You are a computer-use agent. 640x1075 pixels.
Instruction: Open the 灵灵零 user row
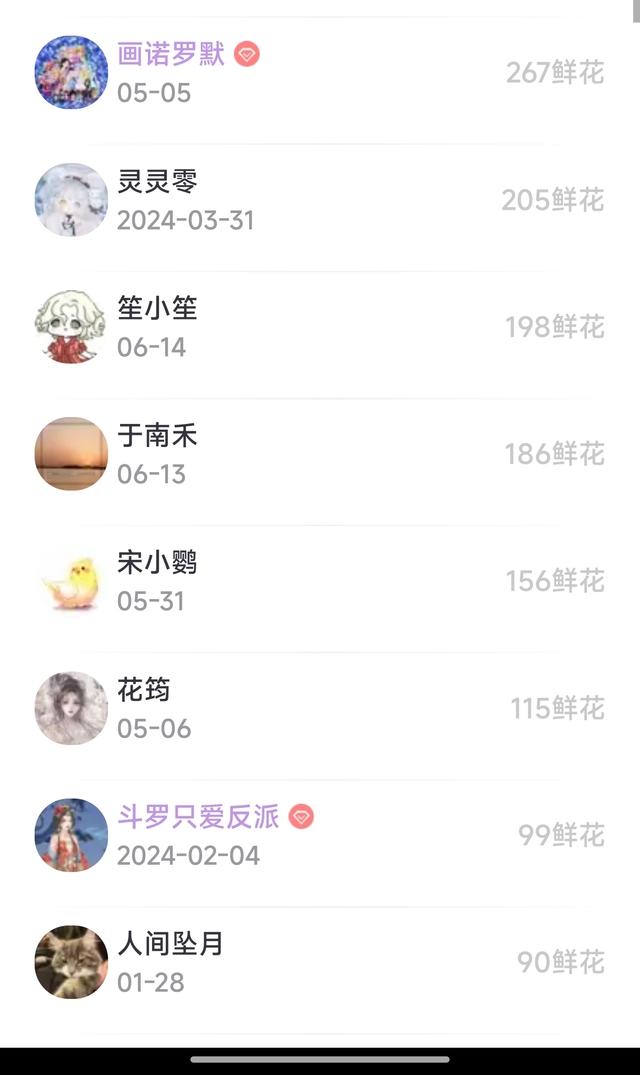(320, 200)
